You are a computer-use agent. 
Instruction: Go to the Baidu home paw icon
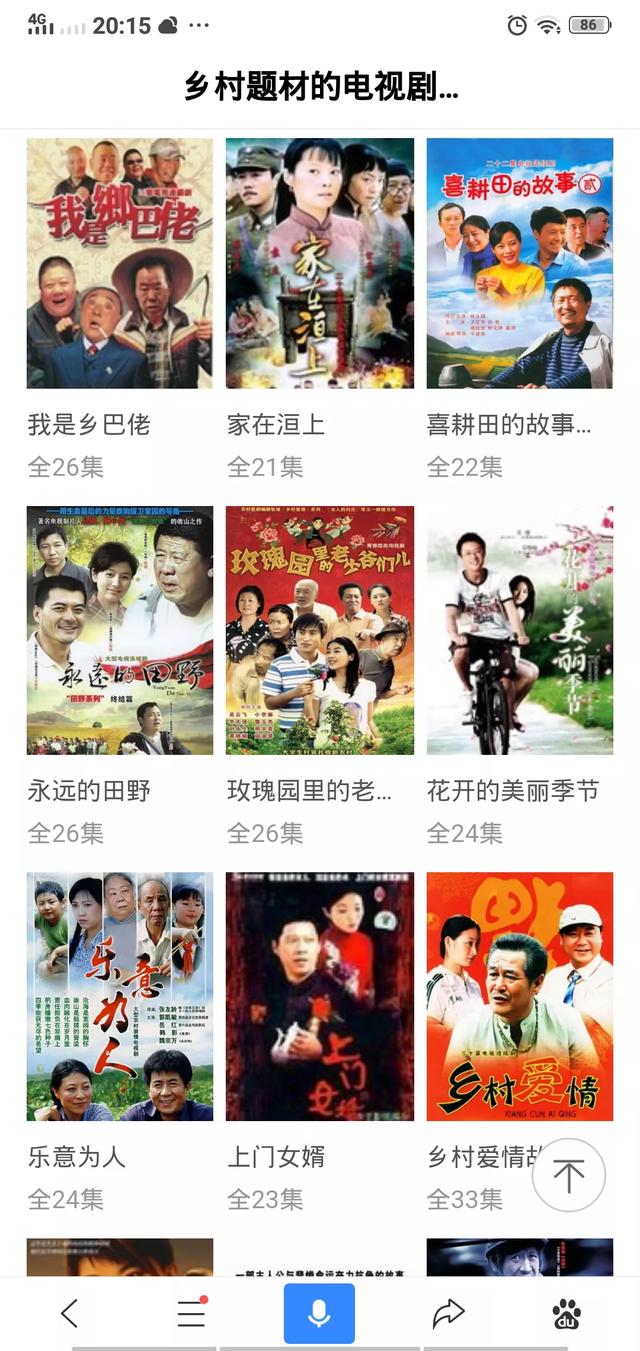click(x=567, y=1313)
